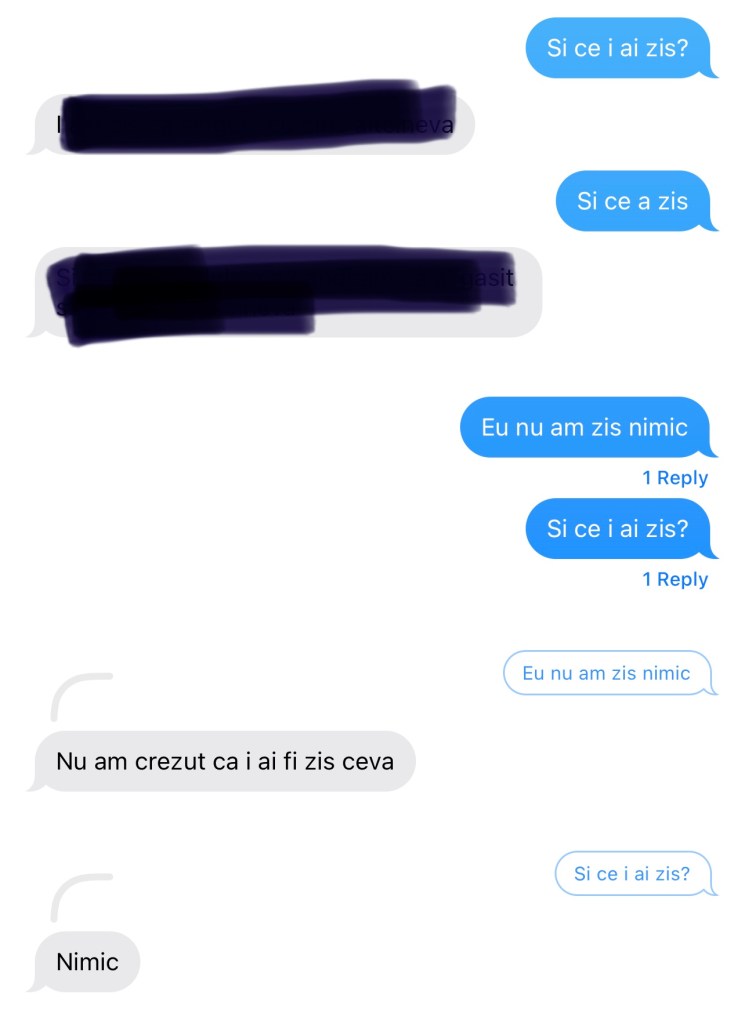Open 1 Reply under second "Si ce i ai zis?"
The height and width of the screenshot is (1023, 745).
tap(675, 579)
